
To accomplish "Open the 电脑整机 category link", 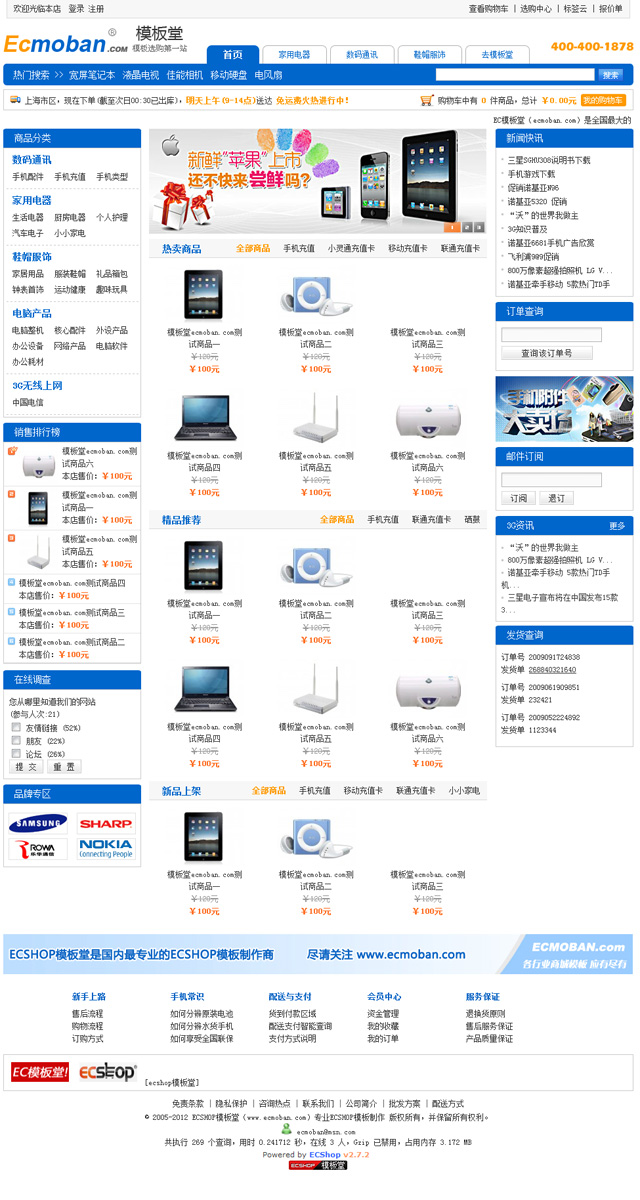I will tap(28, 330).
